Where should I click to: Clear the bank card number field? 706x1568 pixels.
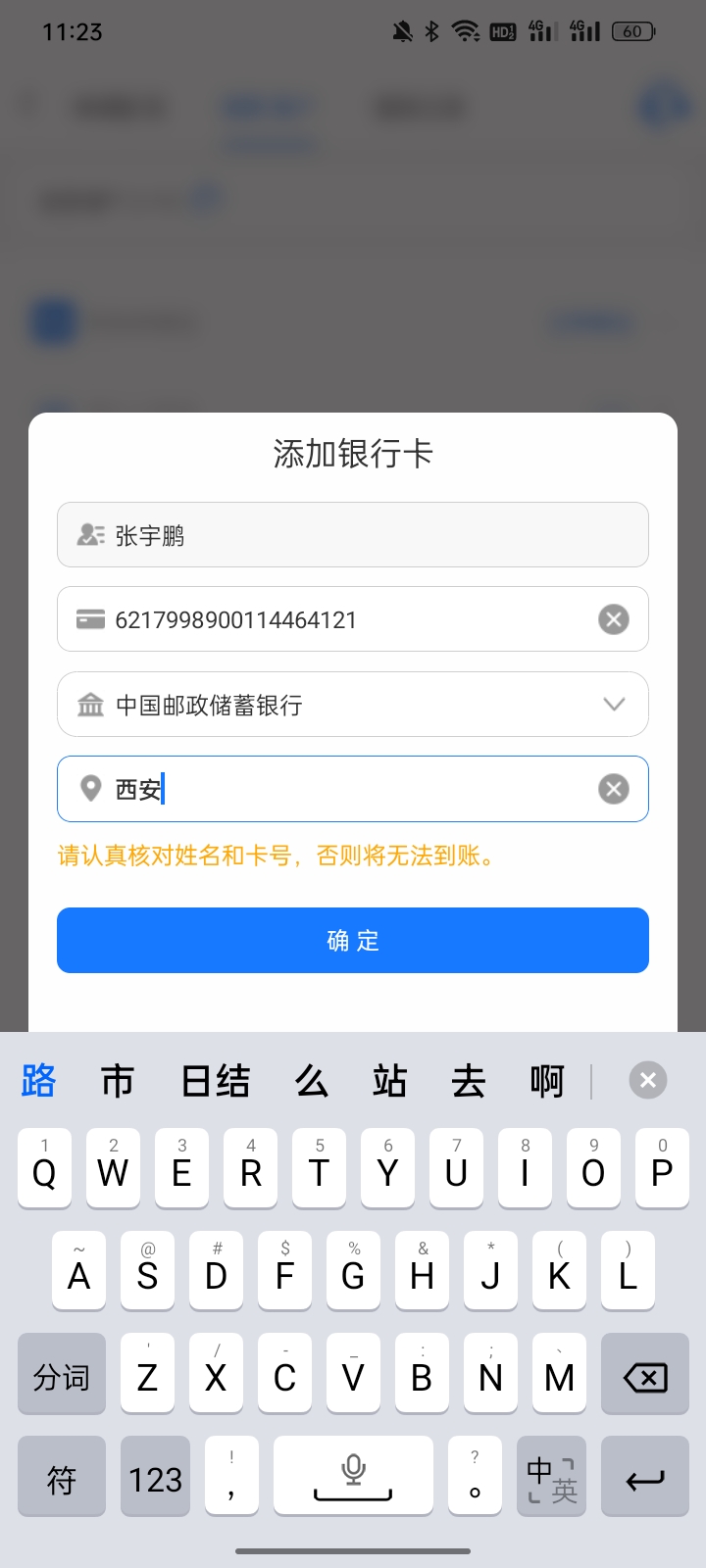coord(614,619)
